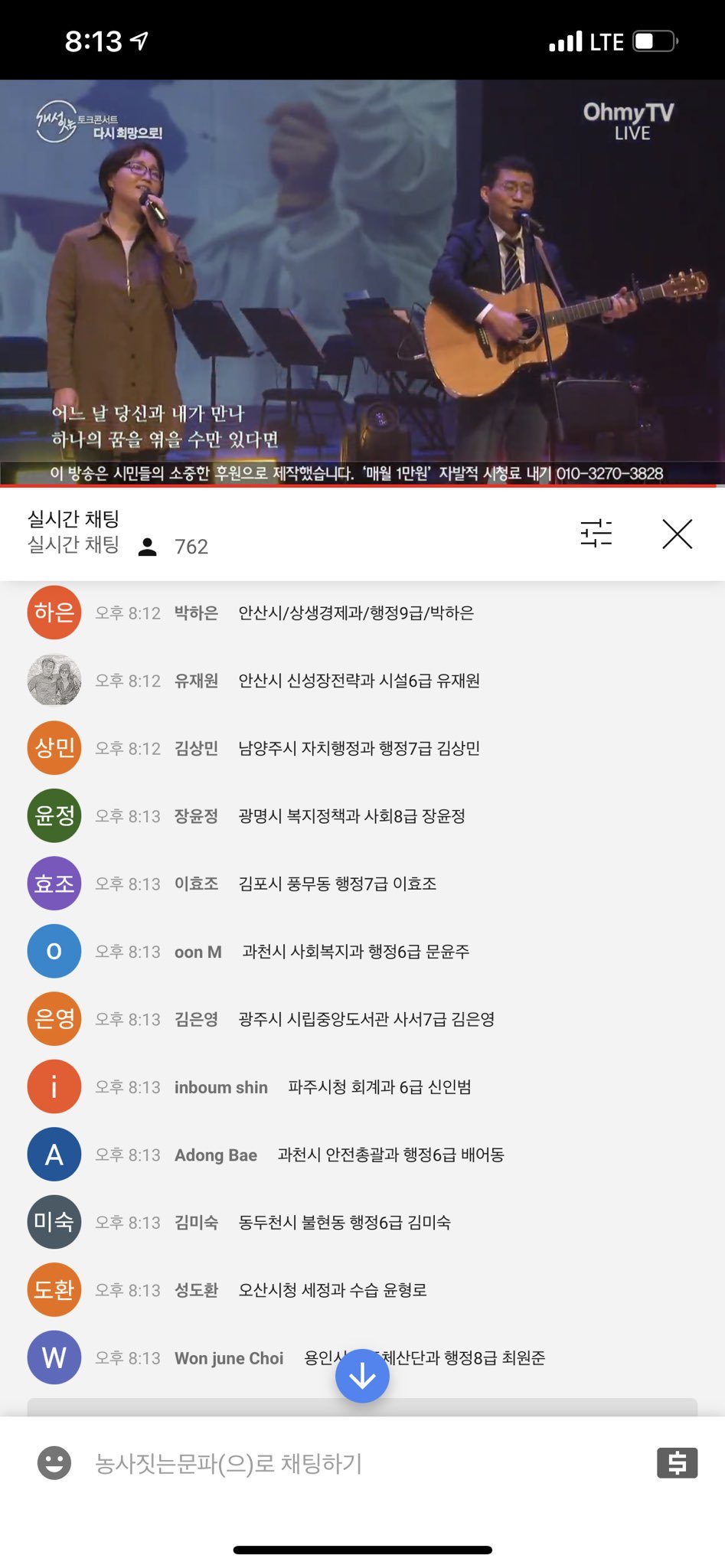The height and width of the screenshot is (1568, 725).
Task: Open 박하은's chat message
Action: tap(356, 612)
